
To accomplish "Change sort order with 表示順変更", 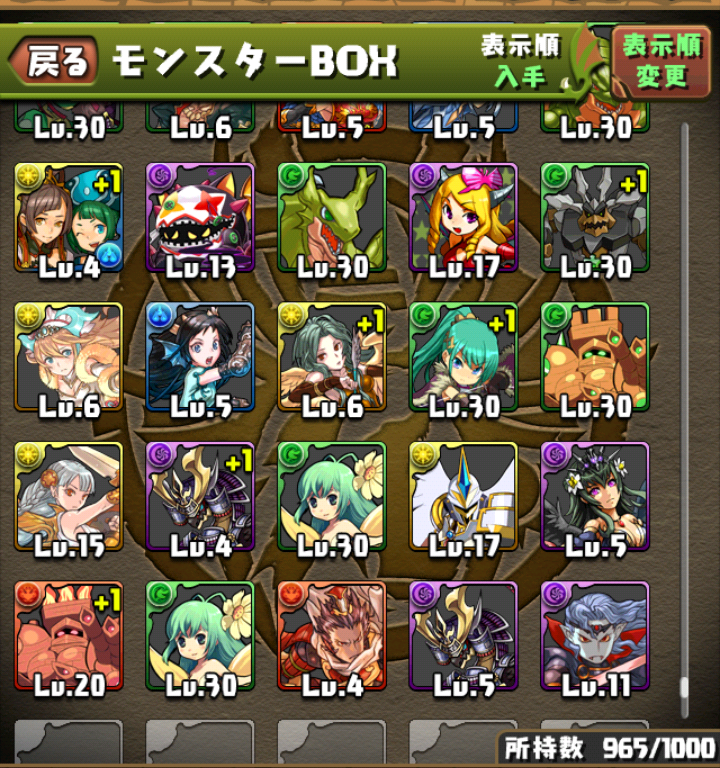I will pos(662,60).
